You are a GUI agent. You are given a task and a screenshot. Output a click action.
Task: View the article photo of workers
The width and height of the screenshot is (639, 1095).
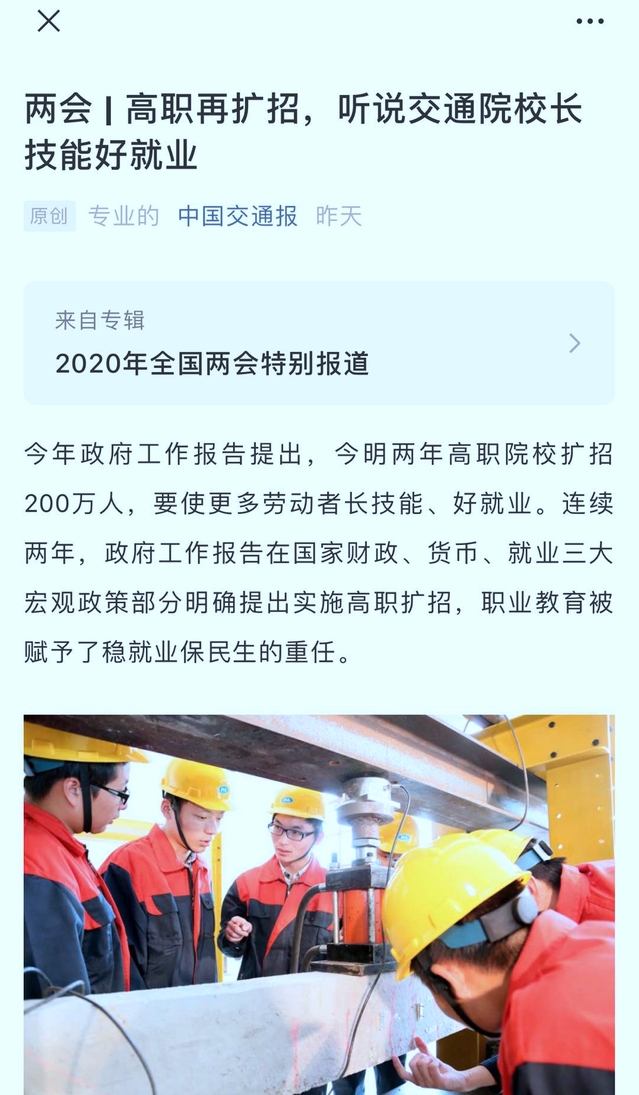(x=319, y=904)
